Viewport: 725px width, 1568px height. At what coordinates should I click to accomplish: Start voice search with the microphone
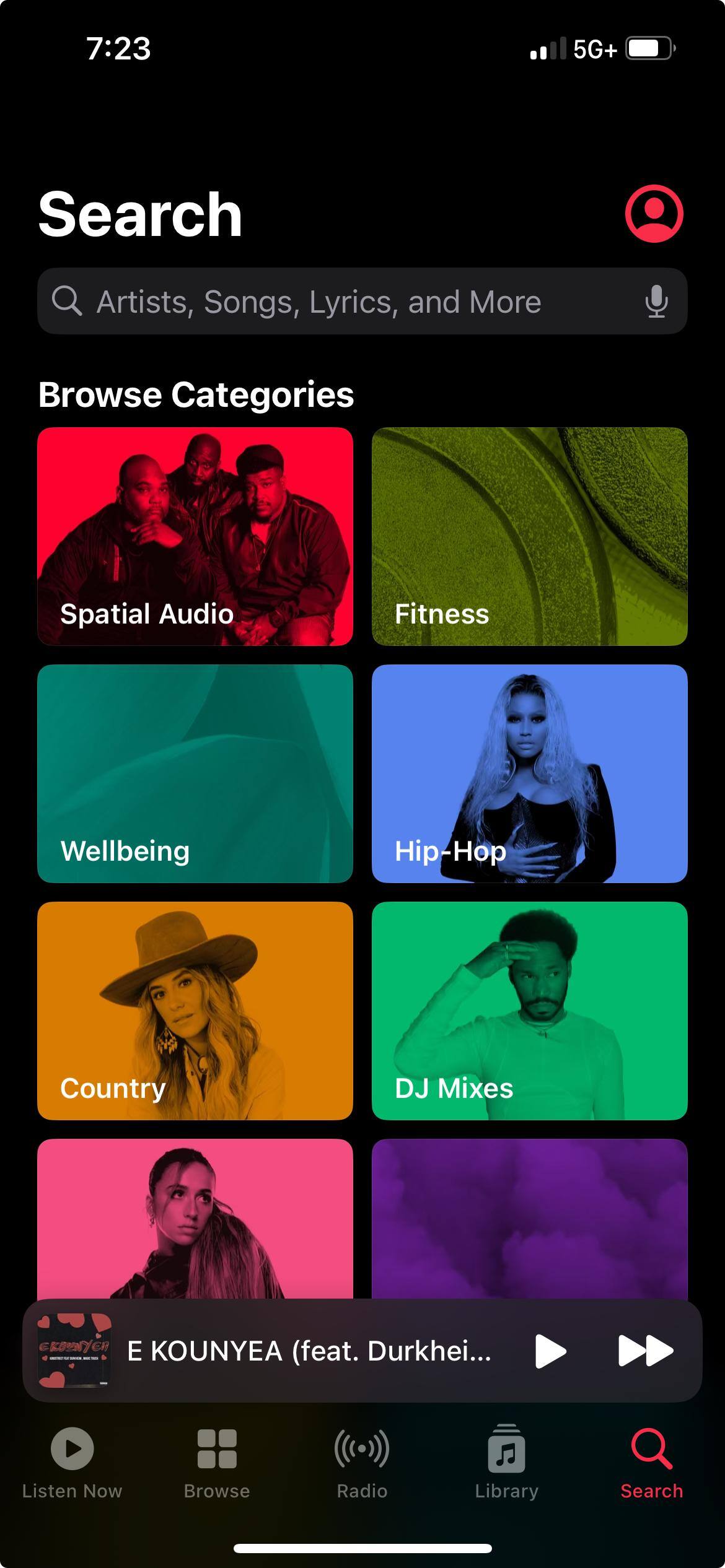(656, 302)
